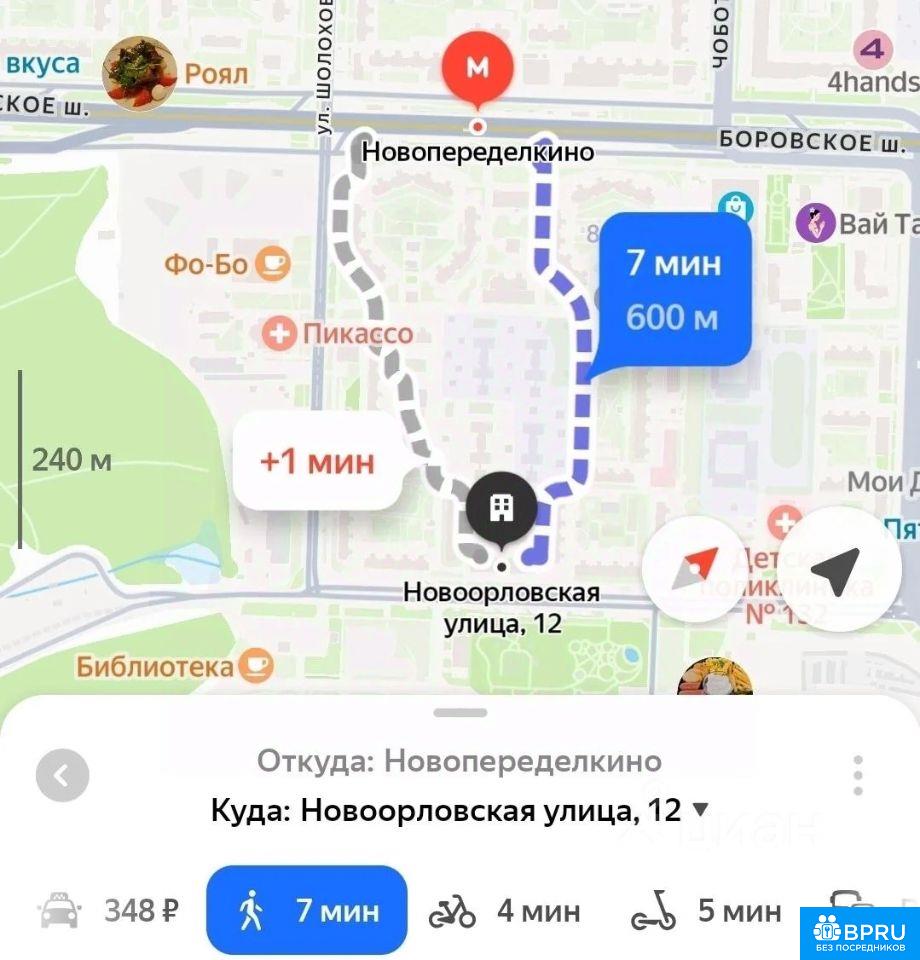Switch to the bicycle route 4 мин

coord(504,910)
